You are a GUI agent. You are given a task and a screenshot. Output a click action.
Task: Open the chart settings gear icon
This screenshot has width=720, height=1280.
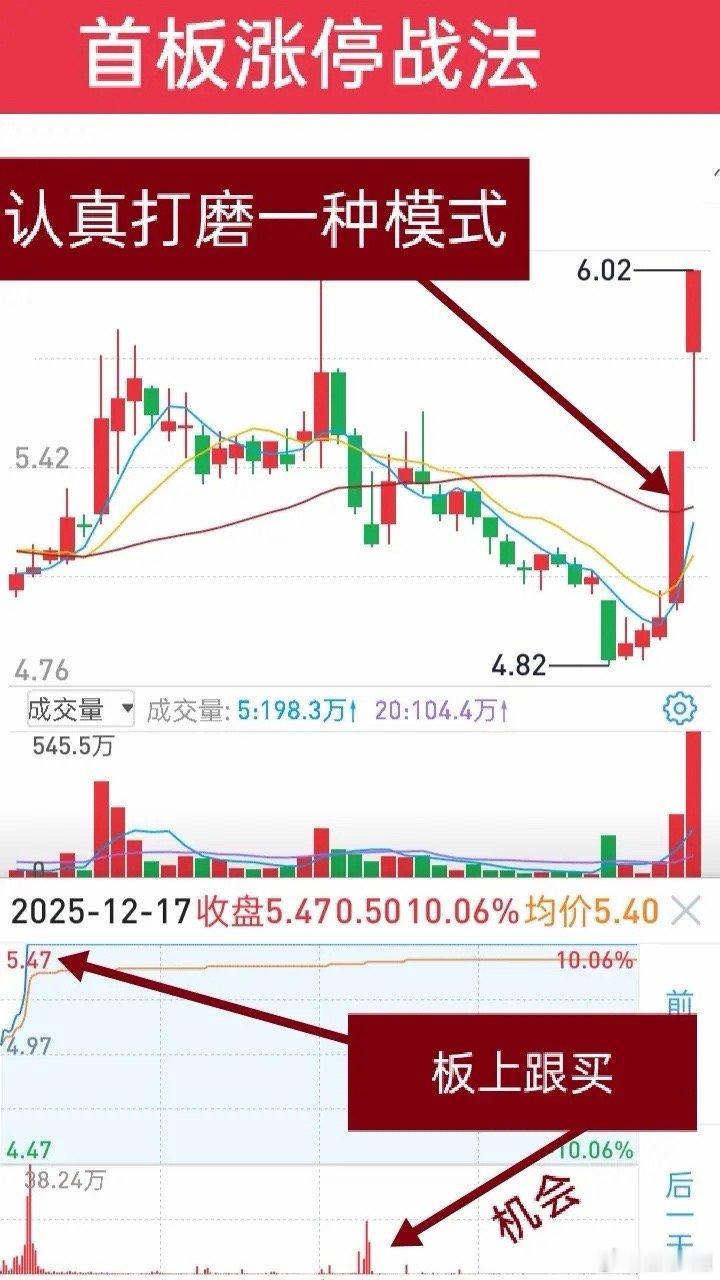pyautogui.click(x=682, y=706)
